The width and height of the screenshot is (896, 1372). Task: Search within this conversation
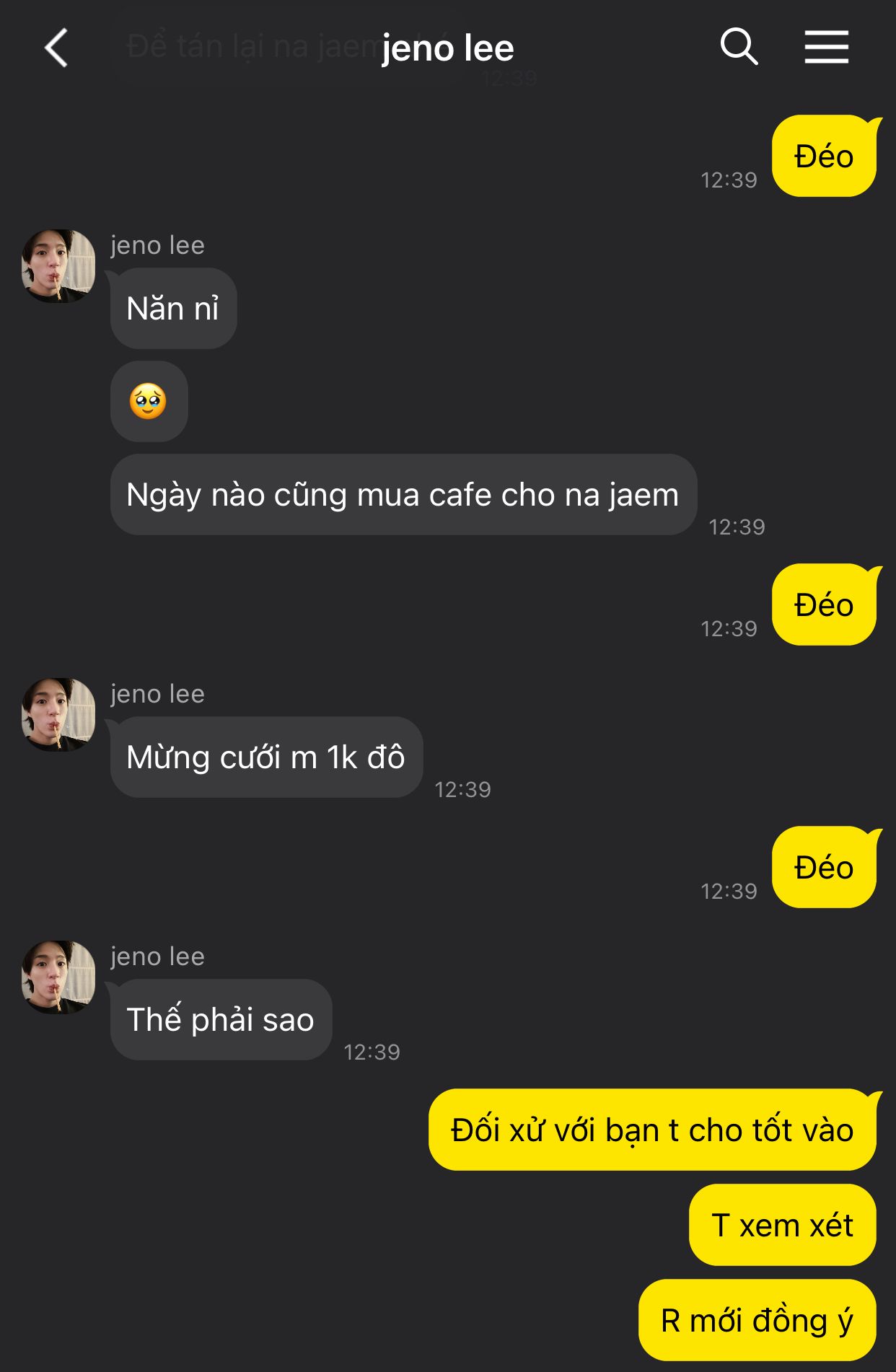(x=739, y=48)
